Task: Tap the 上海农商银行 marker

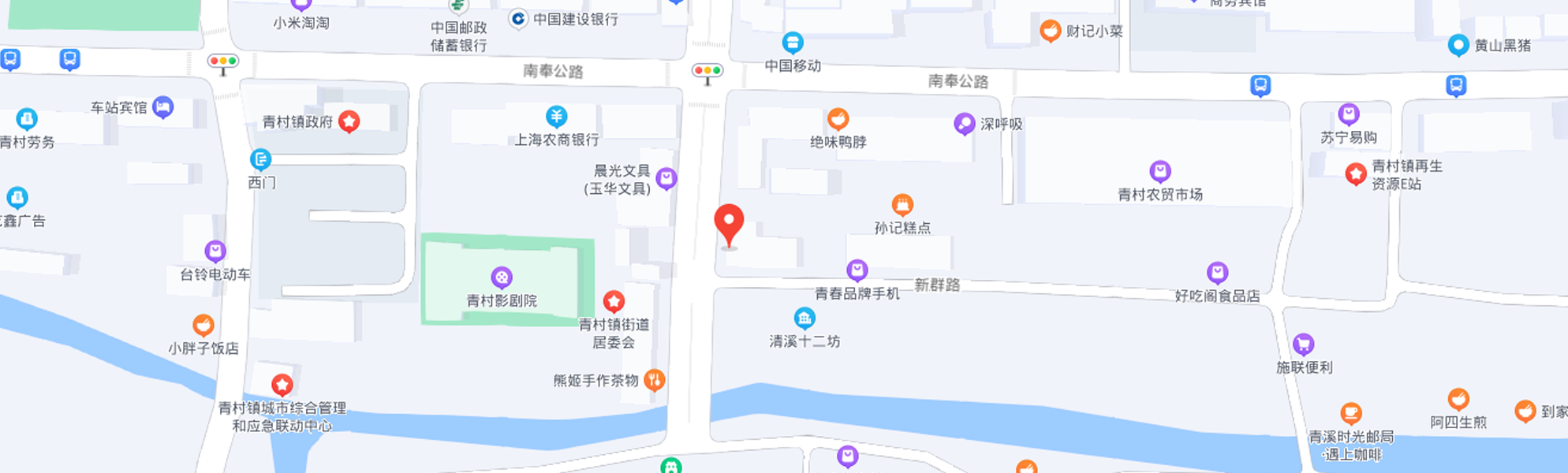Action: pos(557,117)
